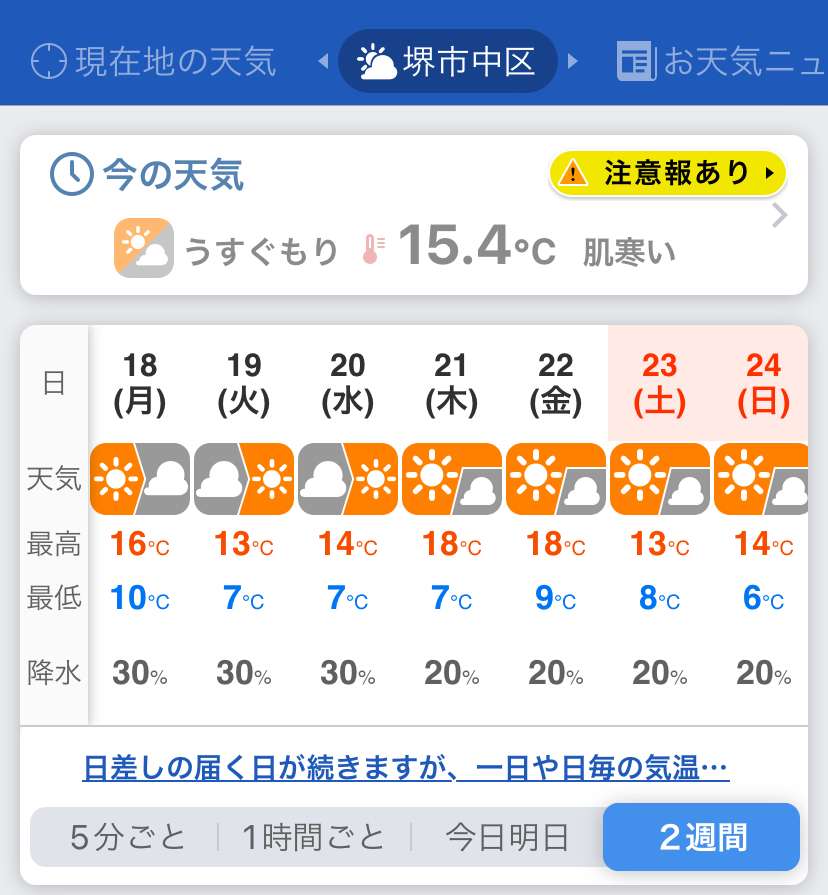Open the 注意報あり warning button
This screenshot has width=828, height=895.
tap(667, 173)
